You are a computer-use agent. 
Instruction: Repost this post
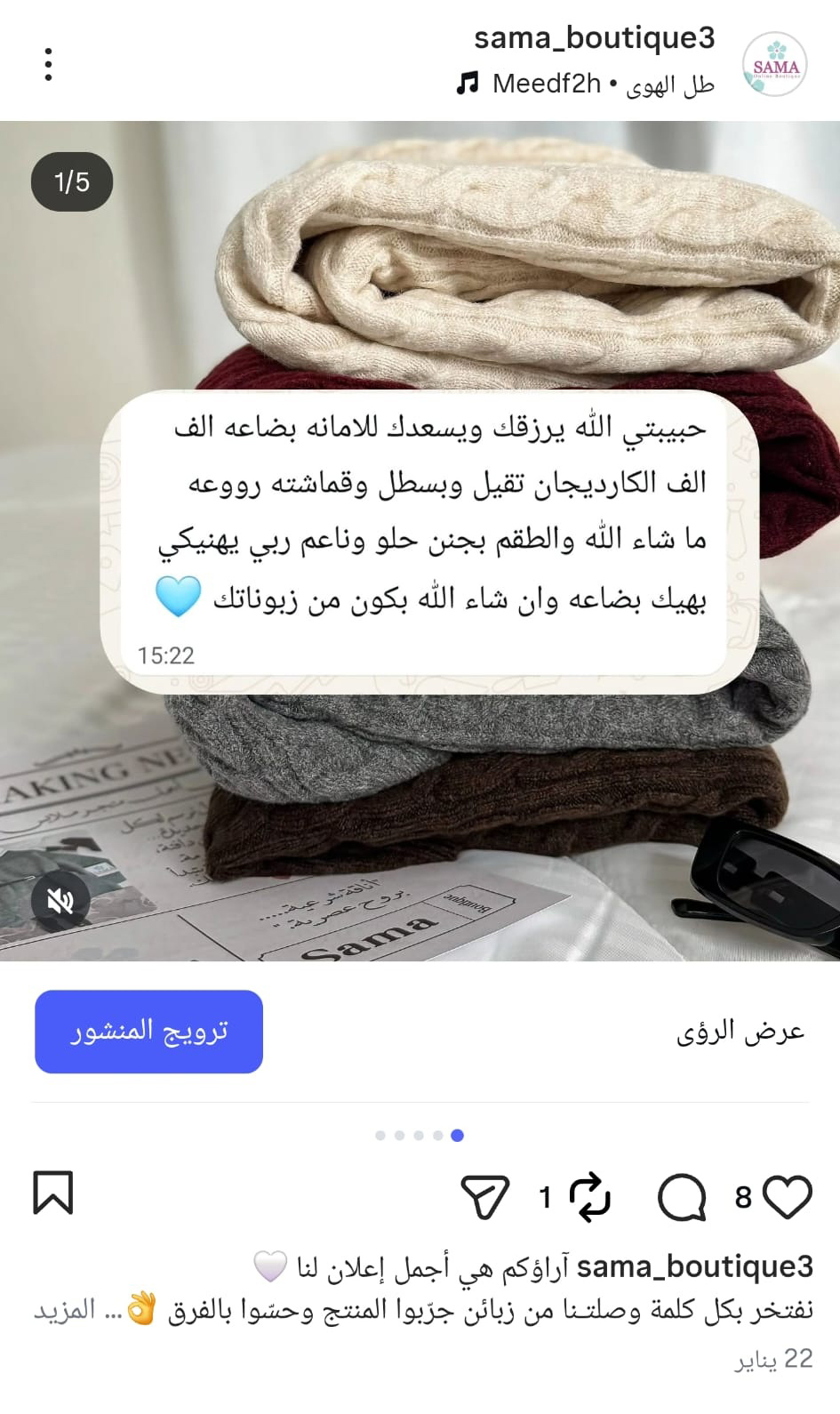tap(589, 1197)
